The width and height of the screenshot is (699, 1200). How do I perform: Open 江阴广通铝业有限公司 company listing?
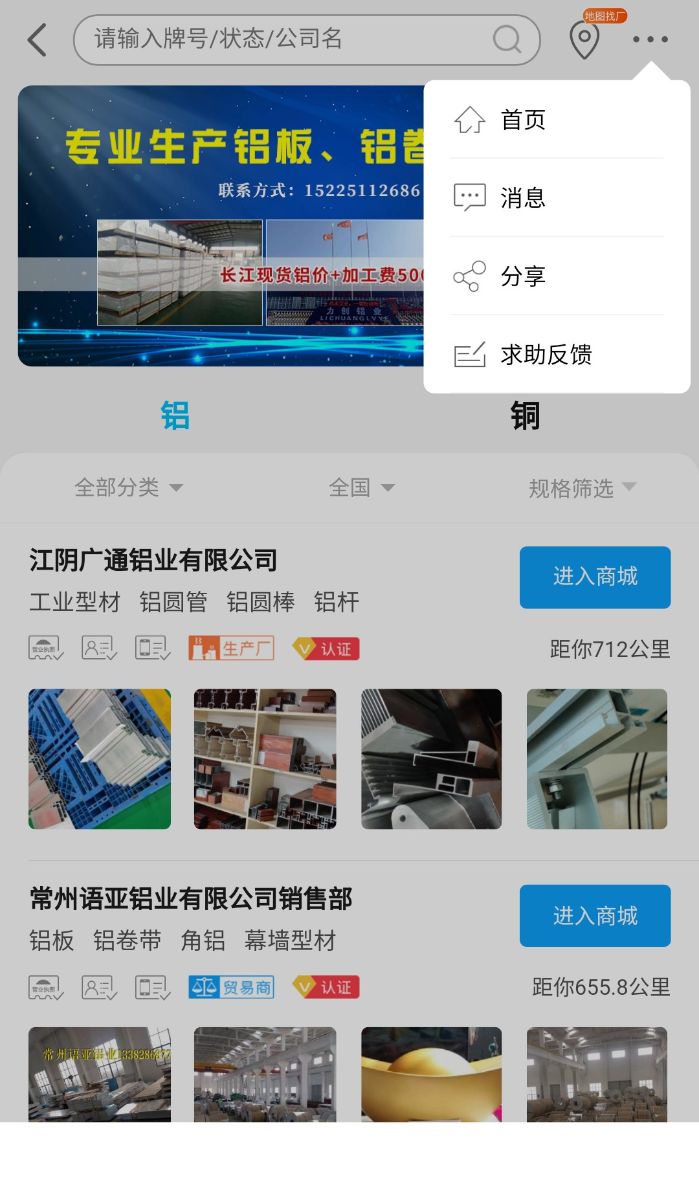click(x=154, y=560)
